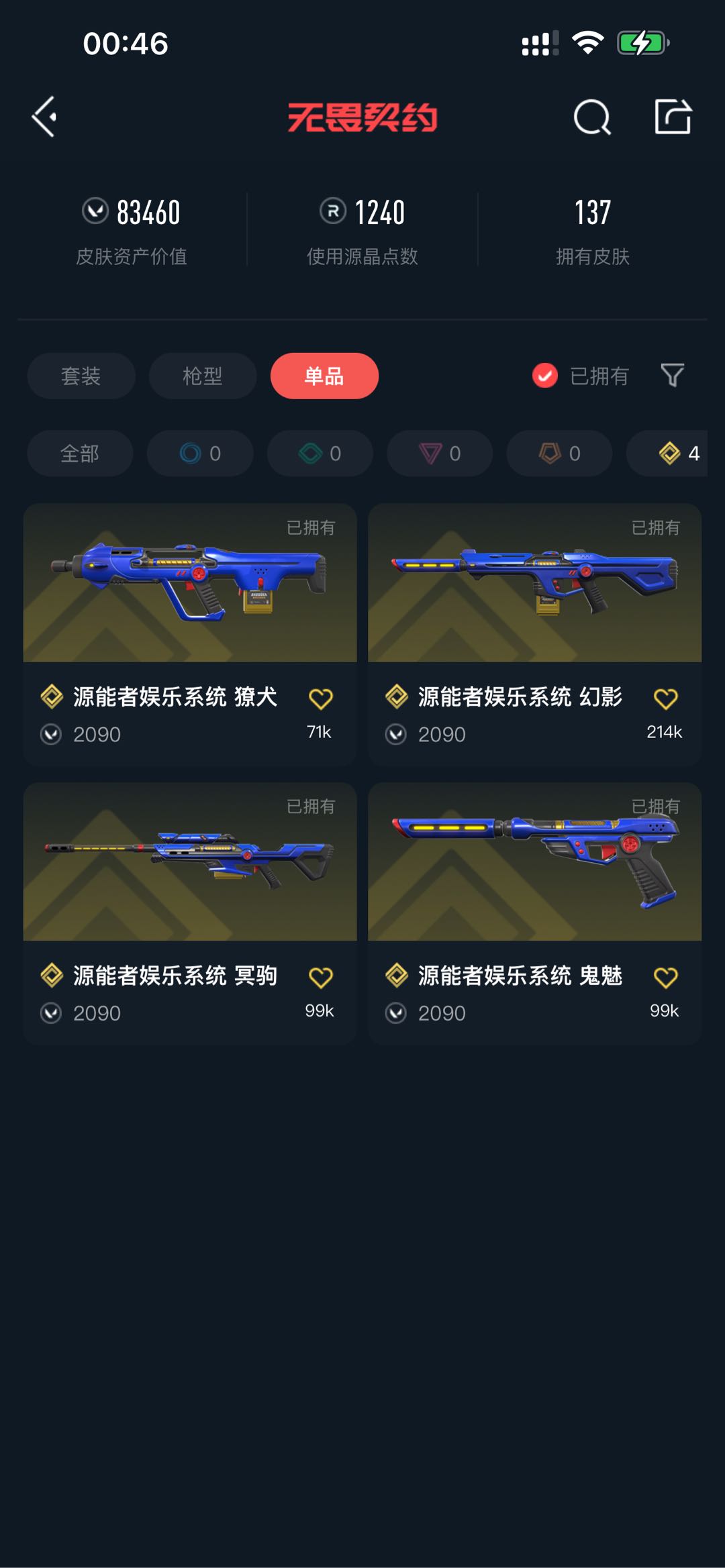Switch to the 枪型 tab
This screenshot has height=1568, width=725.
pos(202,376)
